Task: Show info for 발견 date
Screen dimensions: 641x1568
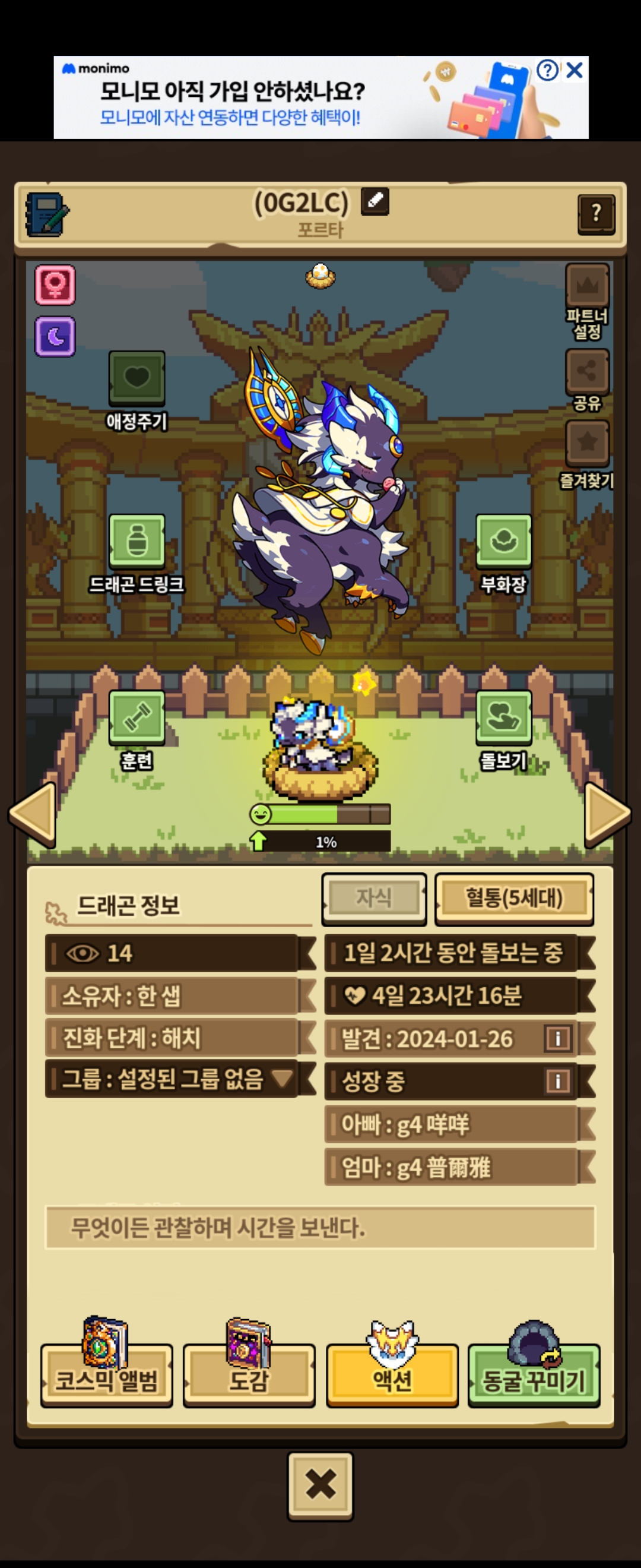Action: click(558, 1038)
